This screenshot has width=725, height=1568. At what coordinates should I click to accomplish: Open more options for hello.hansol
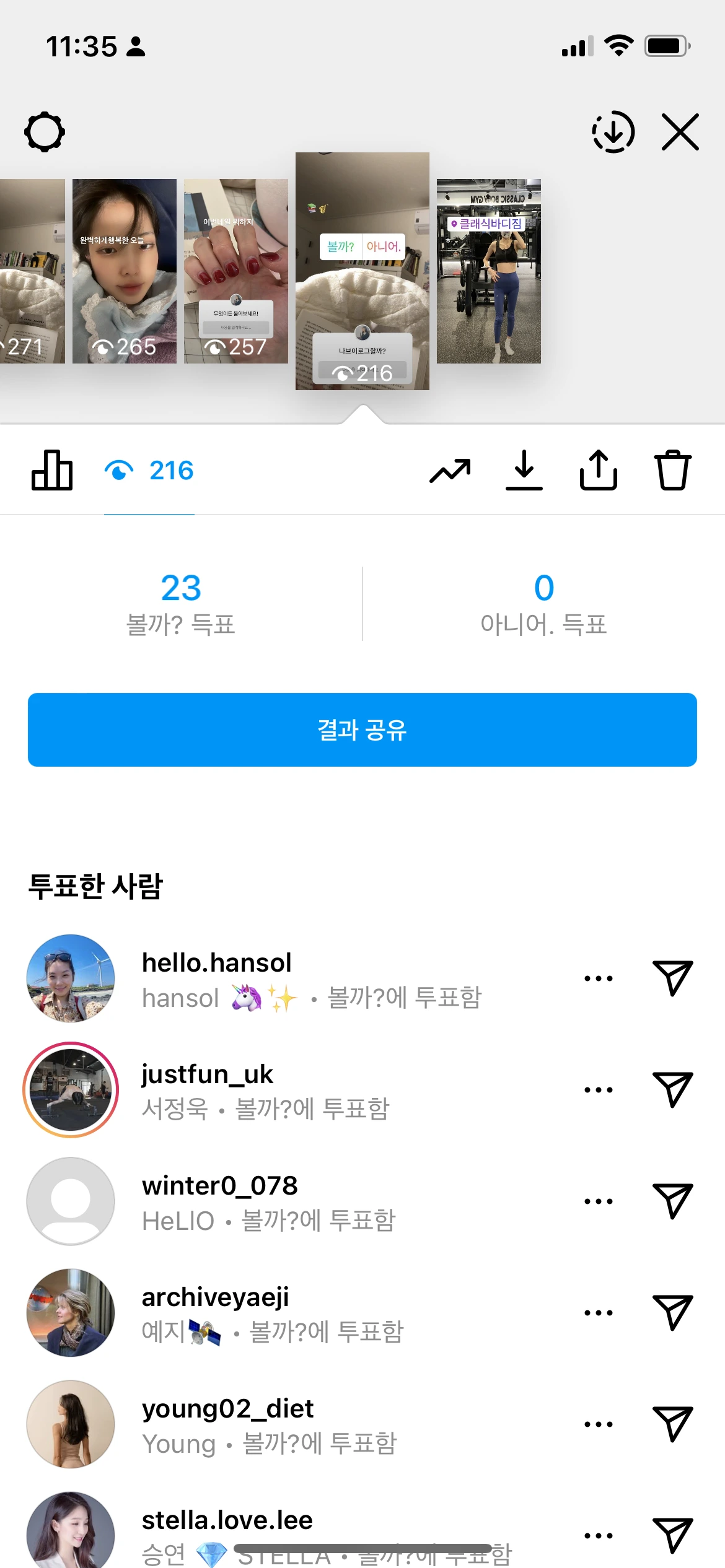pos(598,978)
